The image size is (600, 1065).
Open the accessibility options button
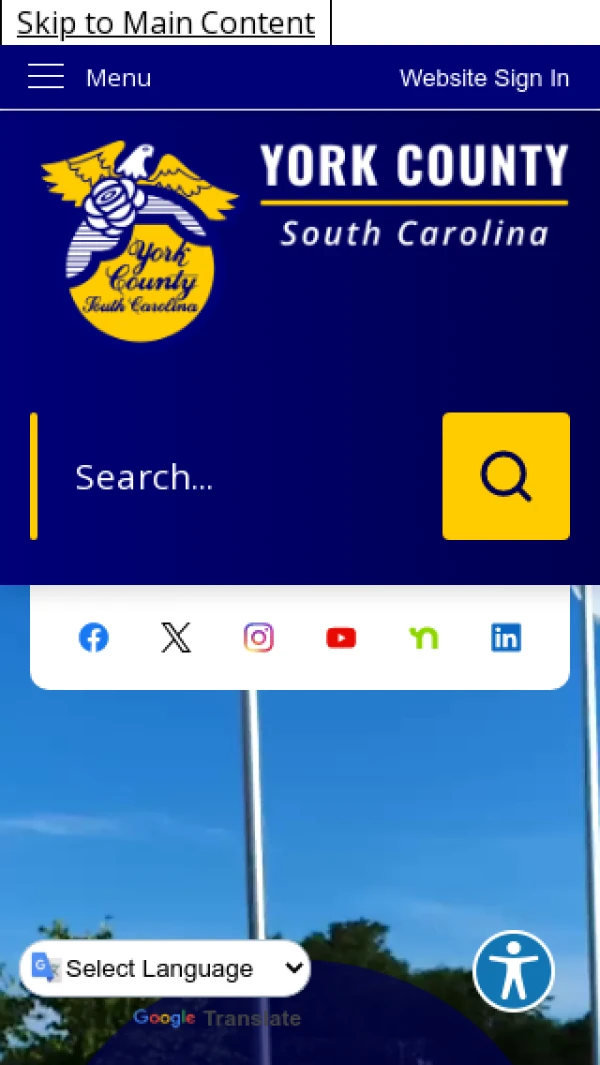(514, 971)
